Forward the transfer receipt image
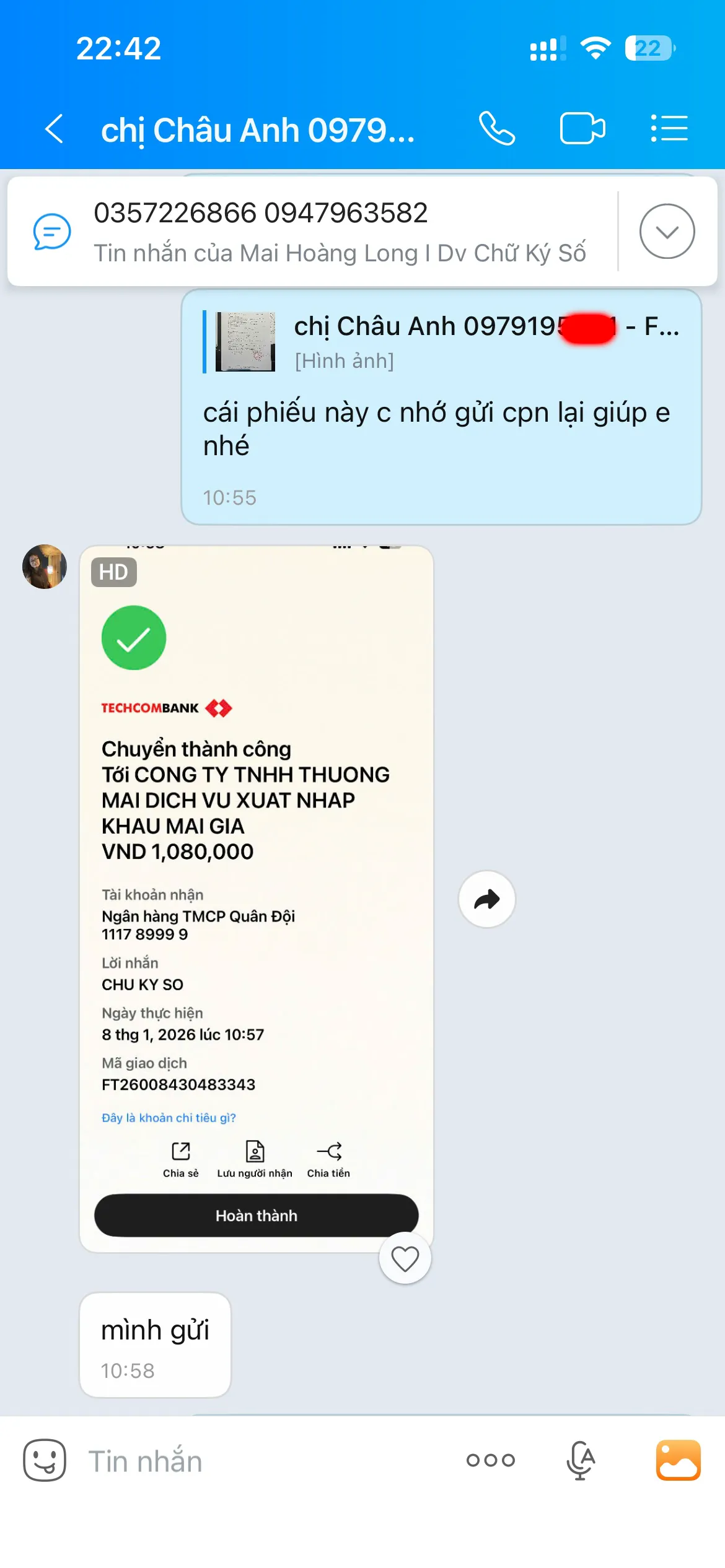Viewport: 725px width, 1568px height. [x=486, y=899]
